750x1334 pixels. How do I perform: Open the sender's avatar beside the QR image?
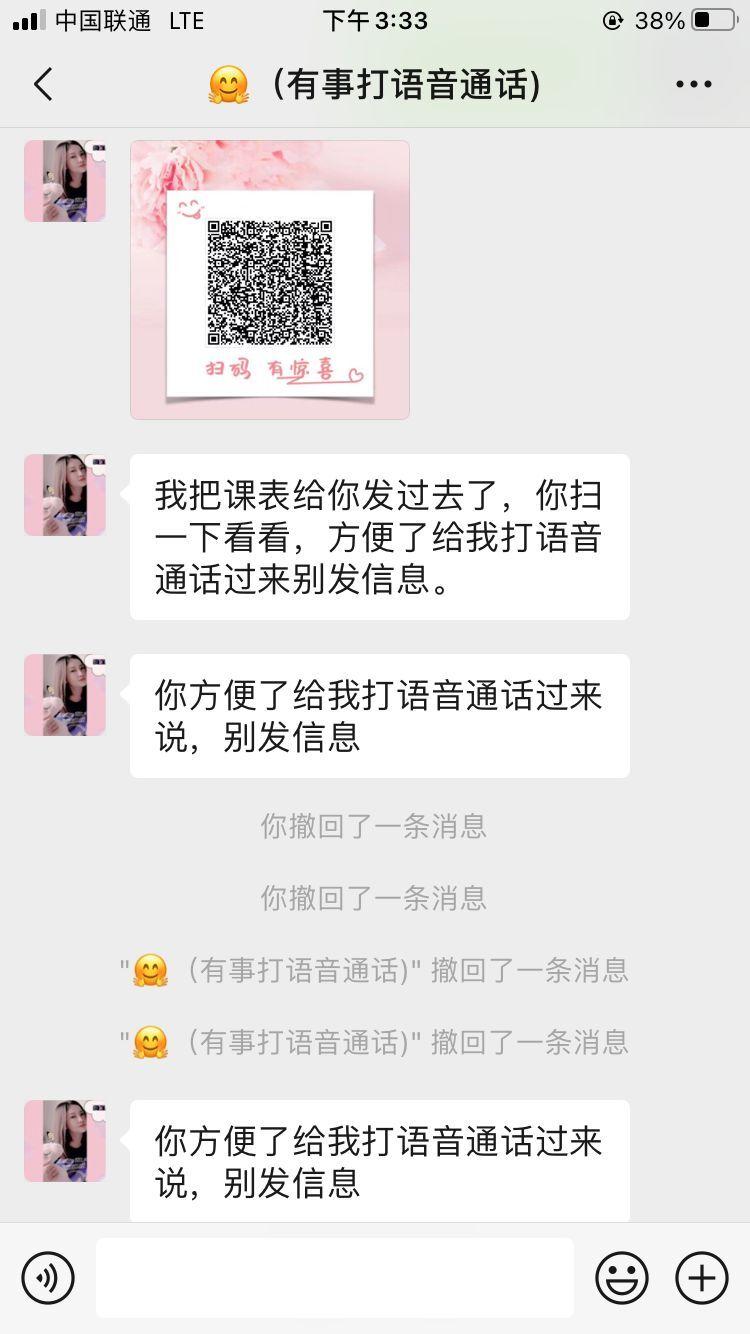click(x=65, y=181)
